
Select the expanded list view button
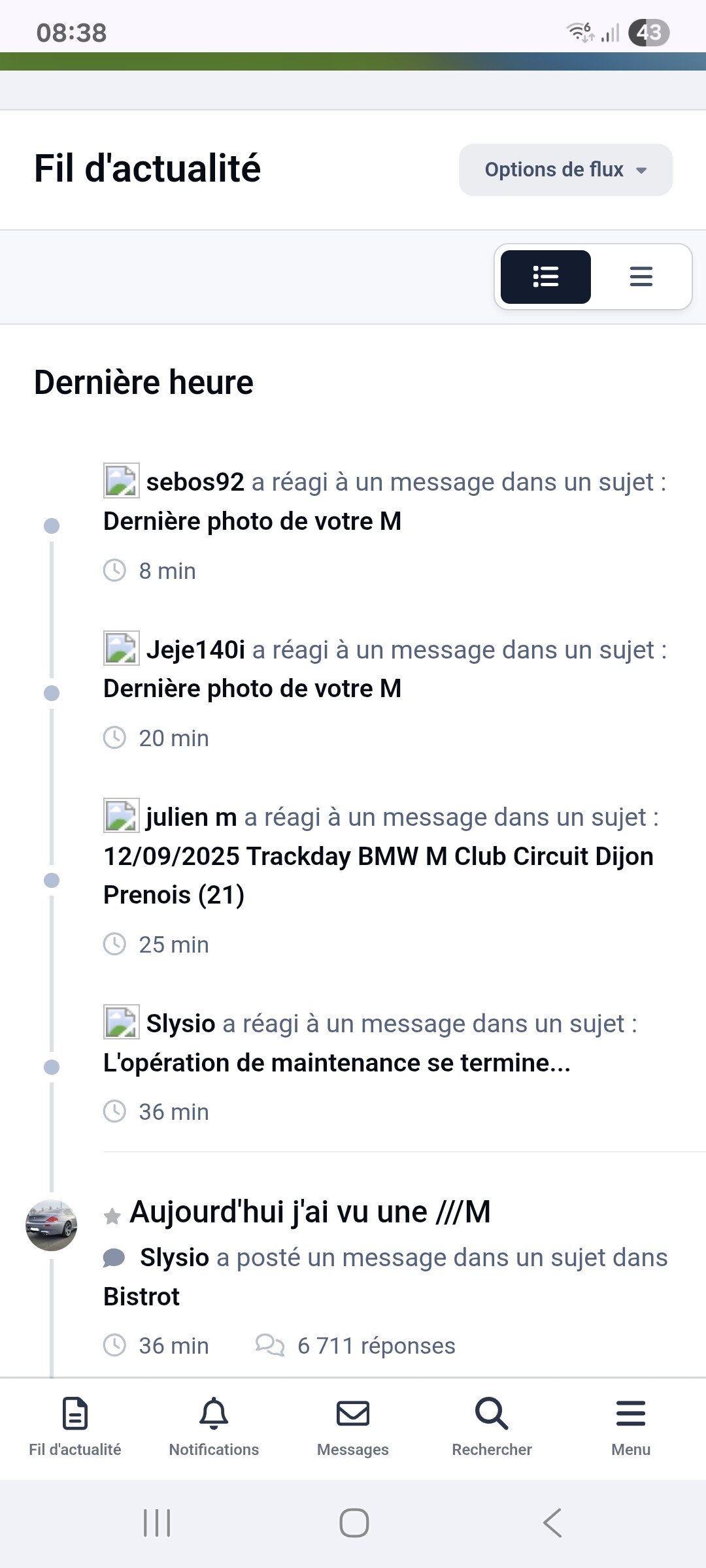[546, 277]
